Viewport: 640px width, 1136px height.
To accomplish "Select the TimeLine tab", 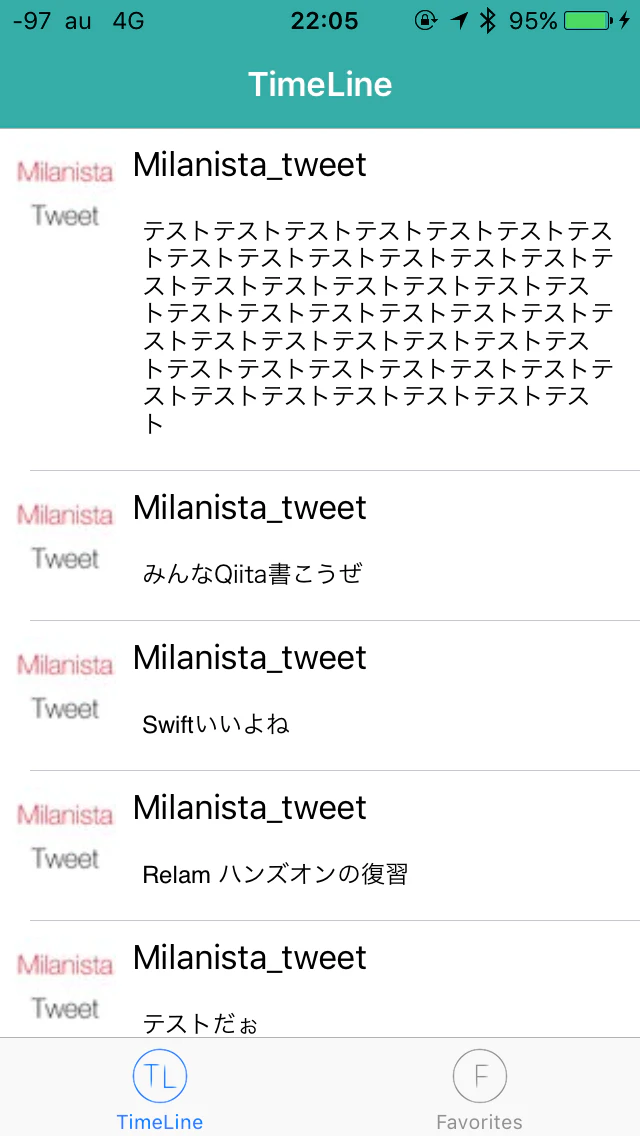I will [160, 1088].
